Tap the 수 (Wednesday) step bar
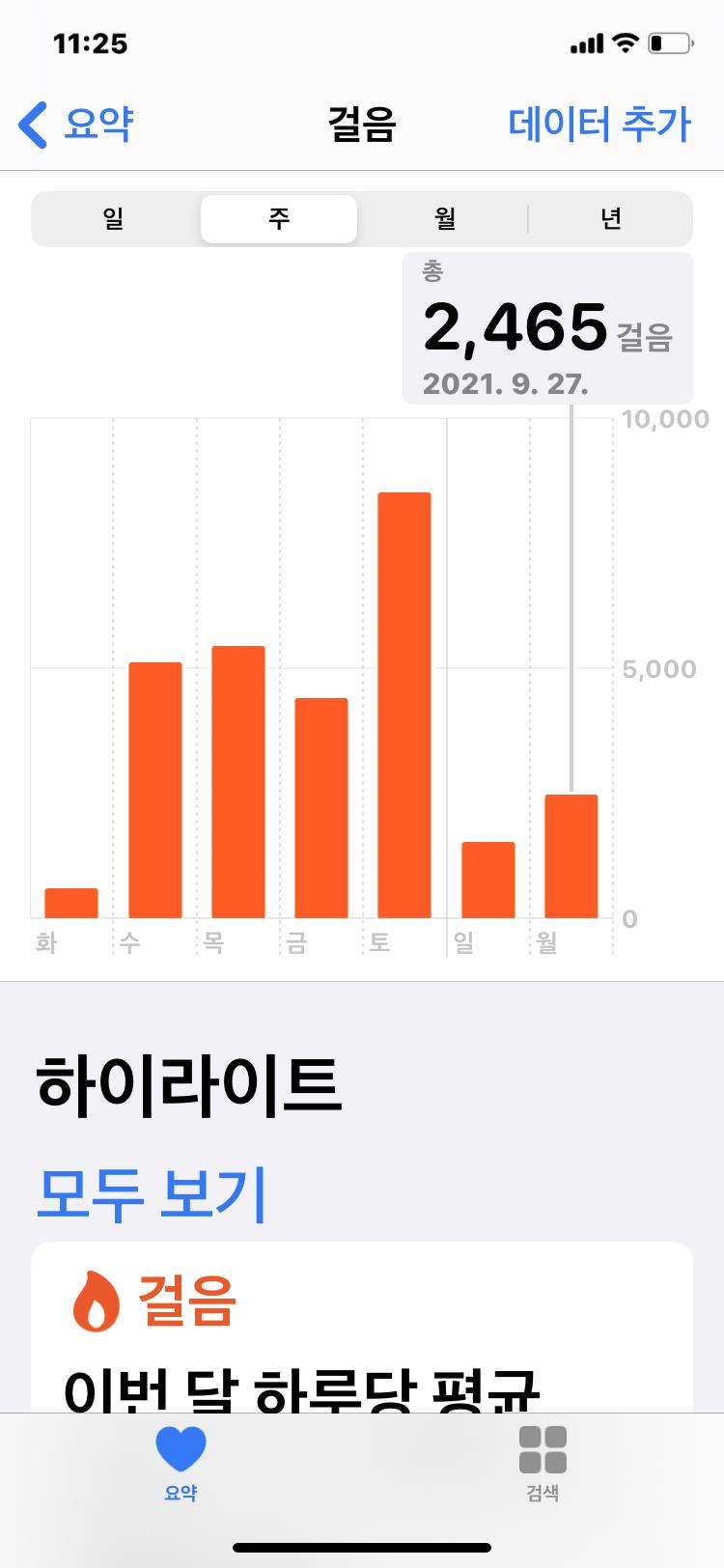 pos(155,790)
